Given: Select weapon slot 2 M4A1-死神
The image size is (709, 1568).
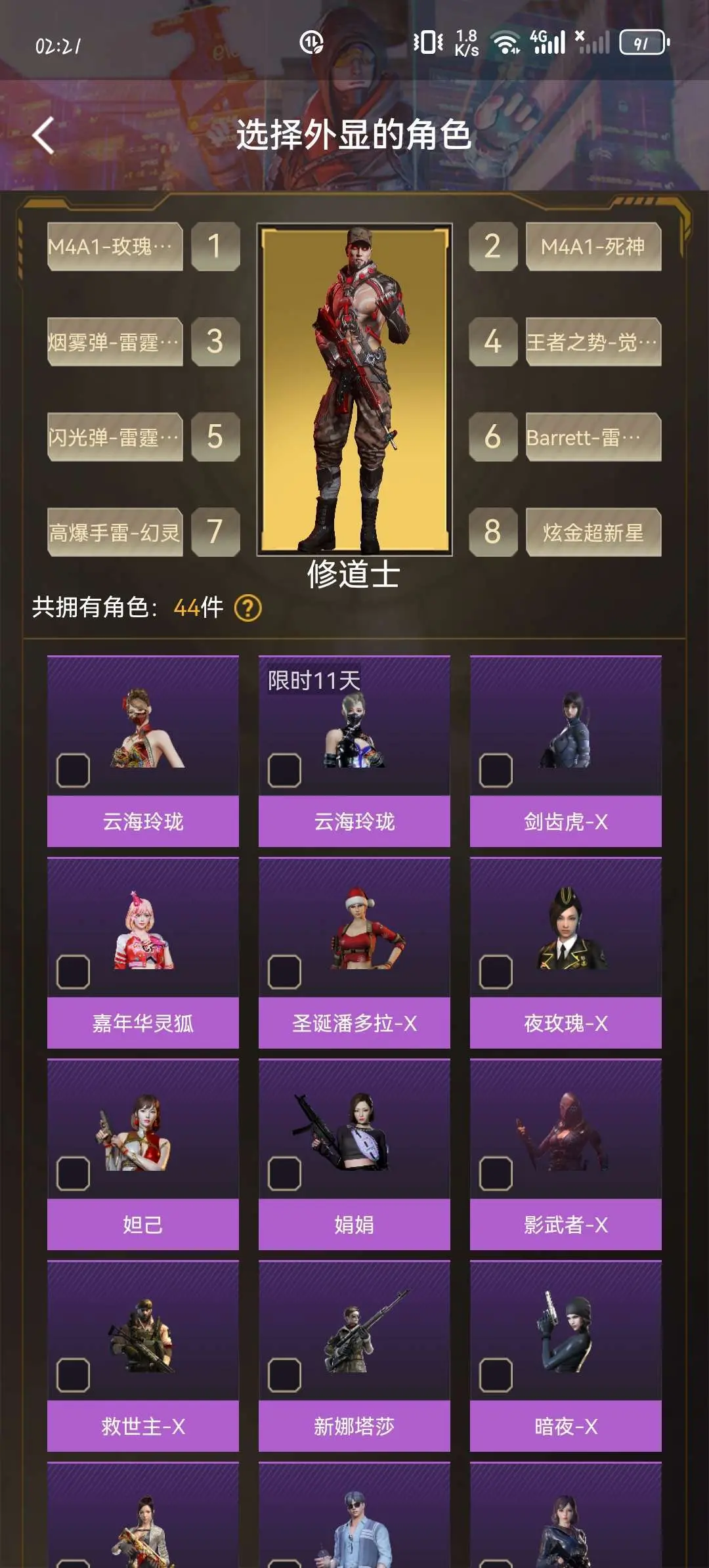Looking at the screenshot, I should tap(593, 247).
